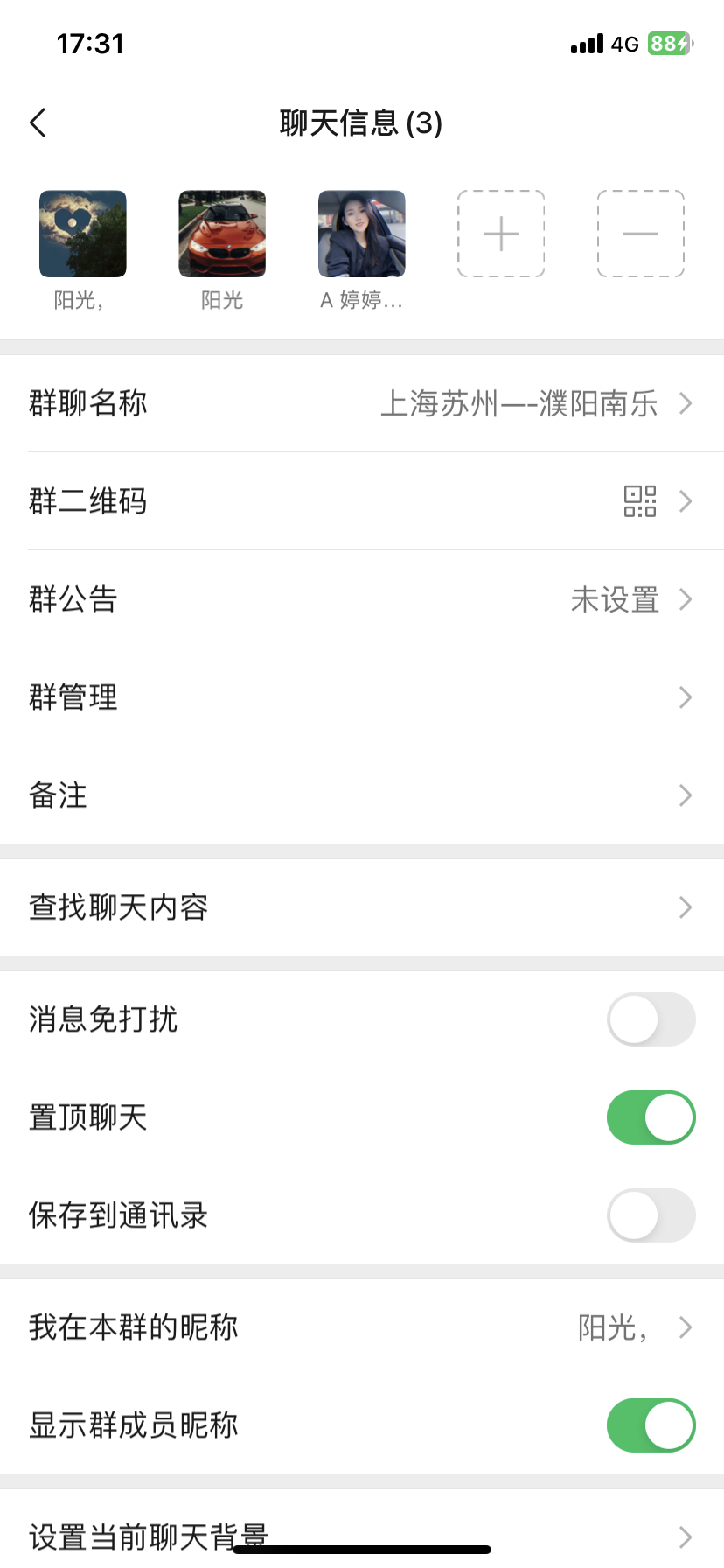Open 群管理
724x1568 pixels.
pyautogui.click(x=362, y=697)
